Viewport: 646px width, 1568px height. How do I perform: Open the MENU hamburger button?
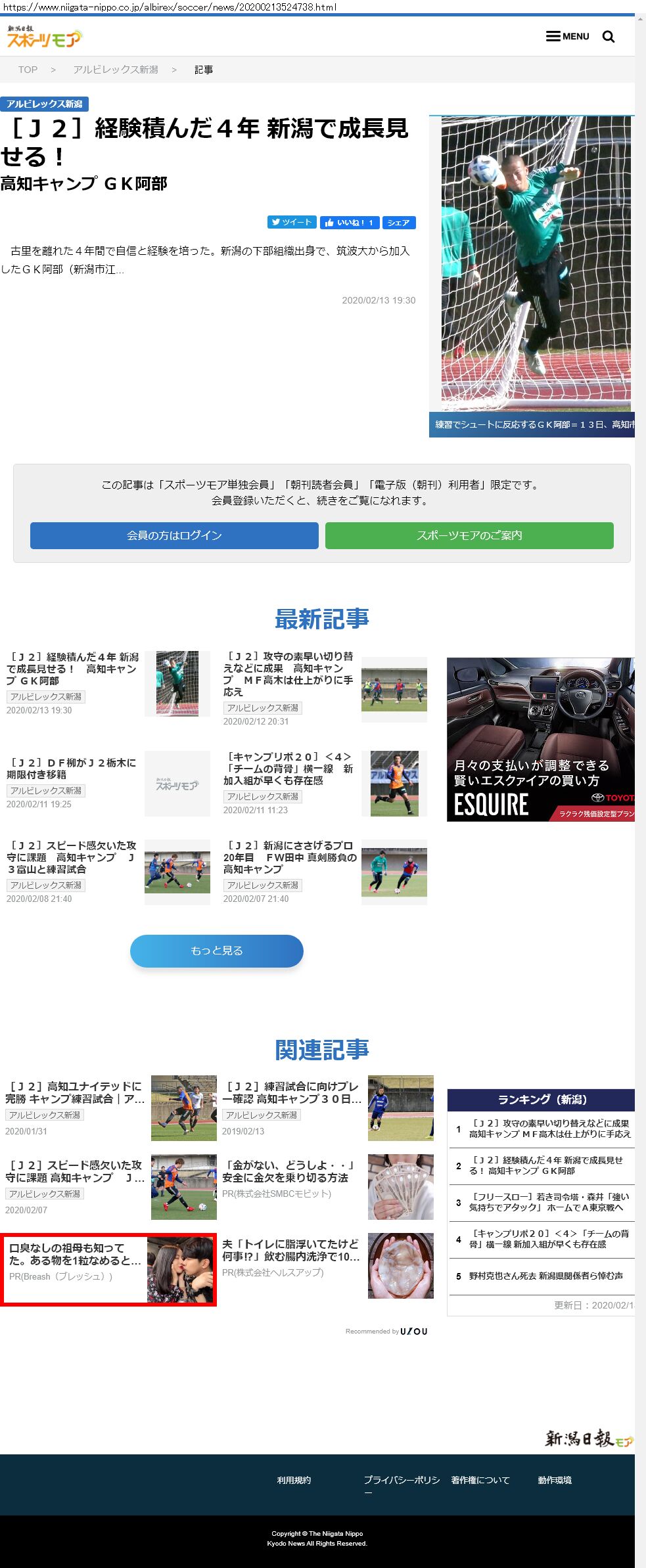pos(567,36)
